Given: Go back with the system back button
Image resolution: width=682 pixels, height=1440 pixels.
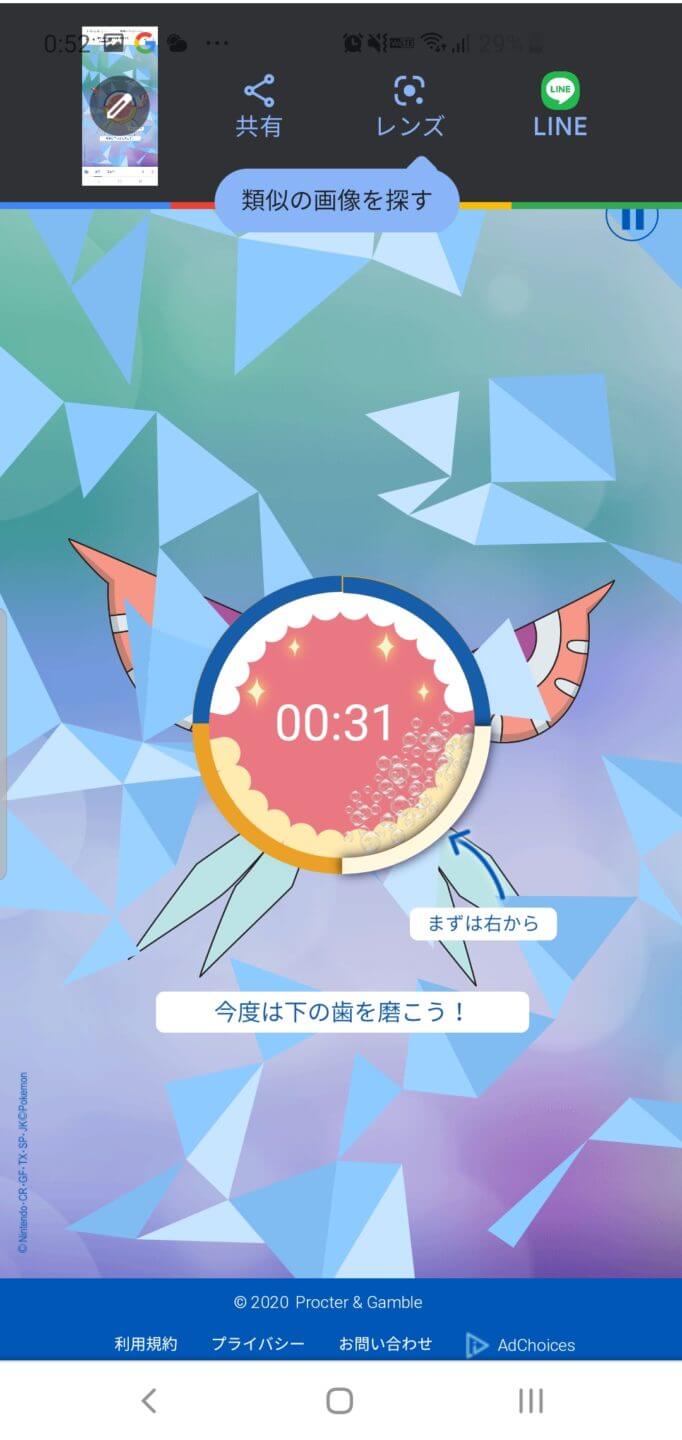Looking at the screenshot, I should tap(148, 1401).
